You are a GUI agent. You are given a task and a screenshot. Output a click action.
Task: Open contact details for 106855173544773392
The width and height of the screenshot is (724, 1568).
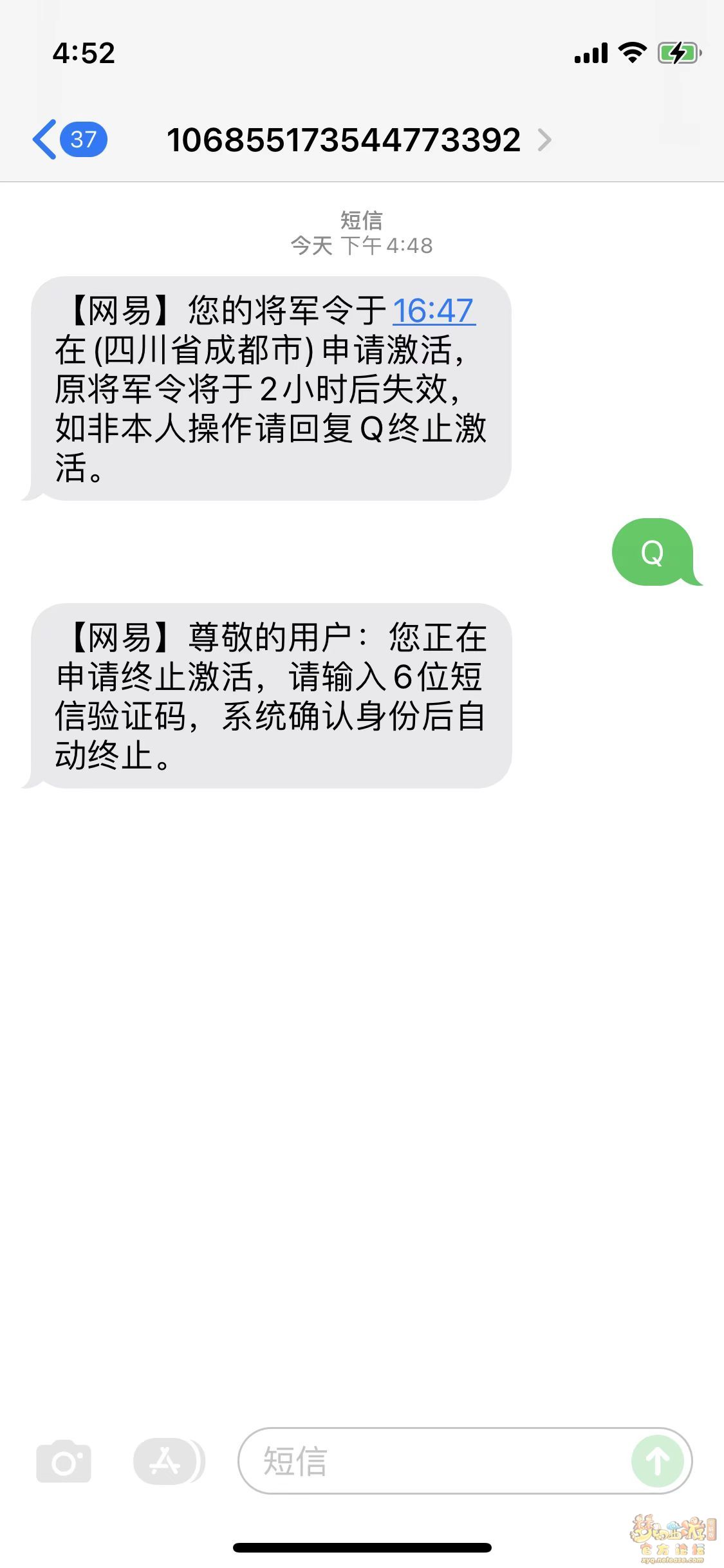tap(358, 140)
